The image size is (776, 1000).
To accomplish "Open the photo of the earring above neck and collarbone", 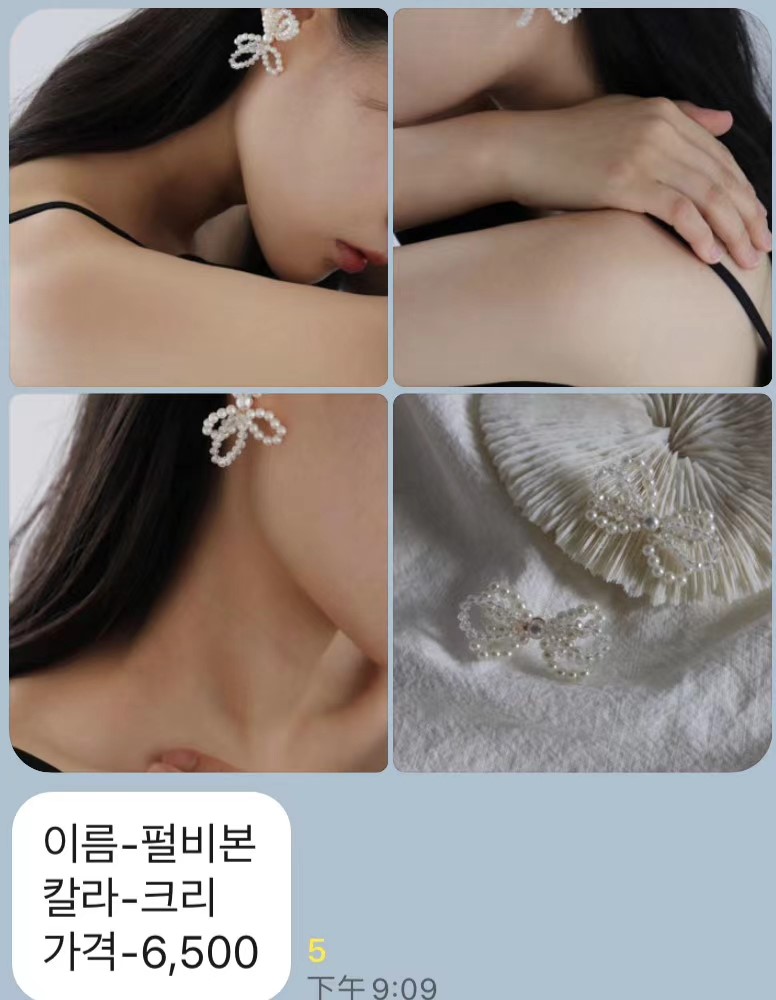I will pyautogui.click(x=198, y=582).
